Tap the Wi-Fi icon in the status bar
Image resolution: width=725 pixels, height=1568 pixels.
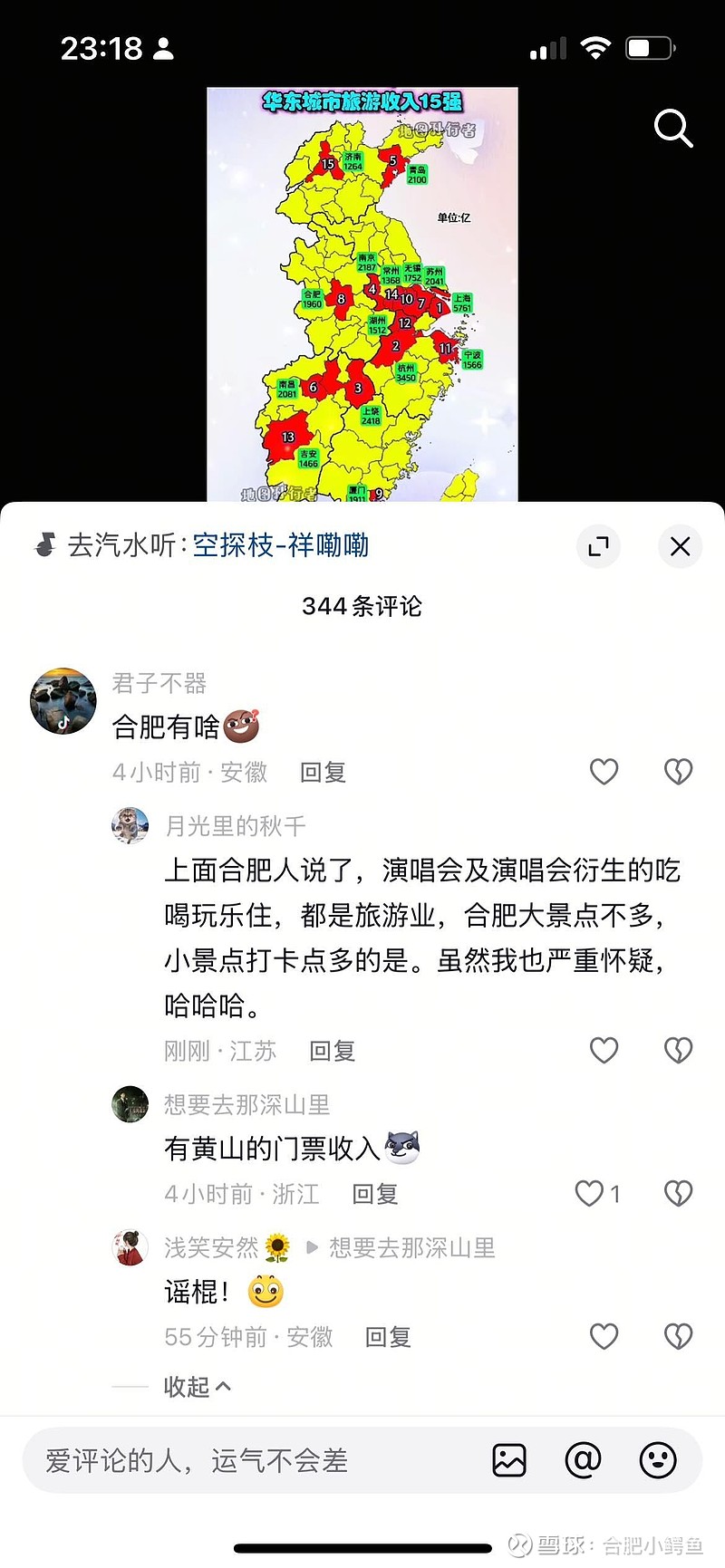tap(595, 47)
